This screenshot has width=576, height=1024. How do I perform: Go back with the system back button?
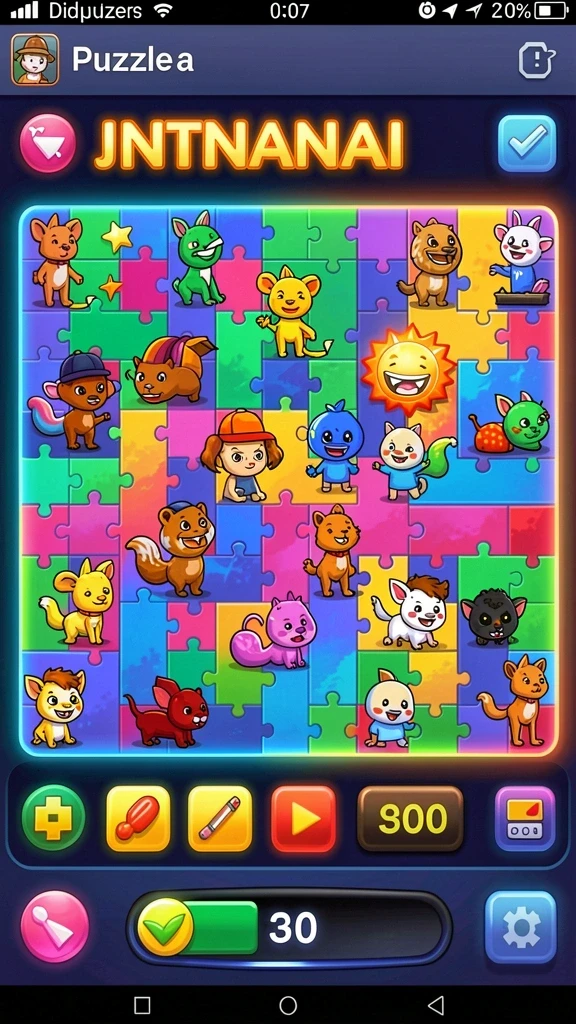(436, 1004)
